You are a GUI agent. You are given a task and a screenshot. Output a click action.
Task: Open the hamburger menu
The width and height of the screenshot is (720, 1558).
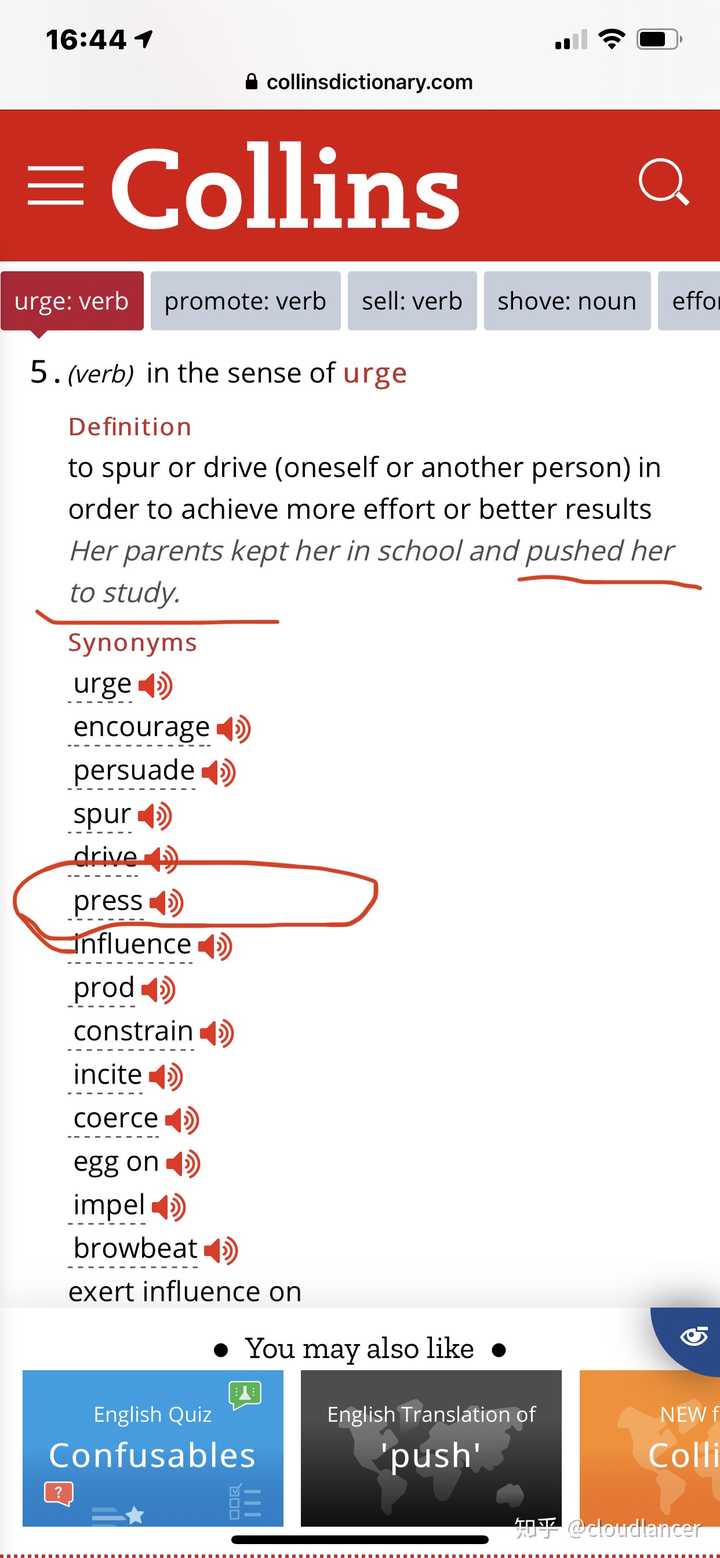pyautogui.click(x=55, y=186)
